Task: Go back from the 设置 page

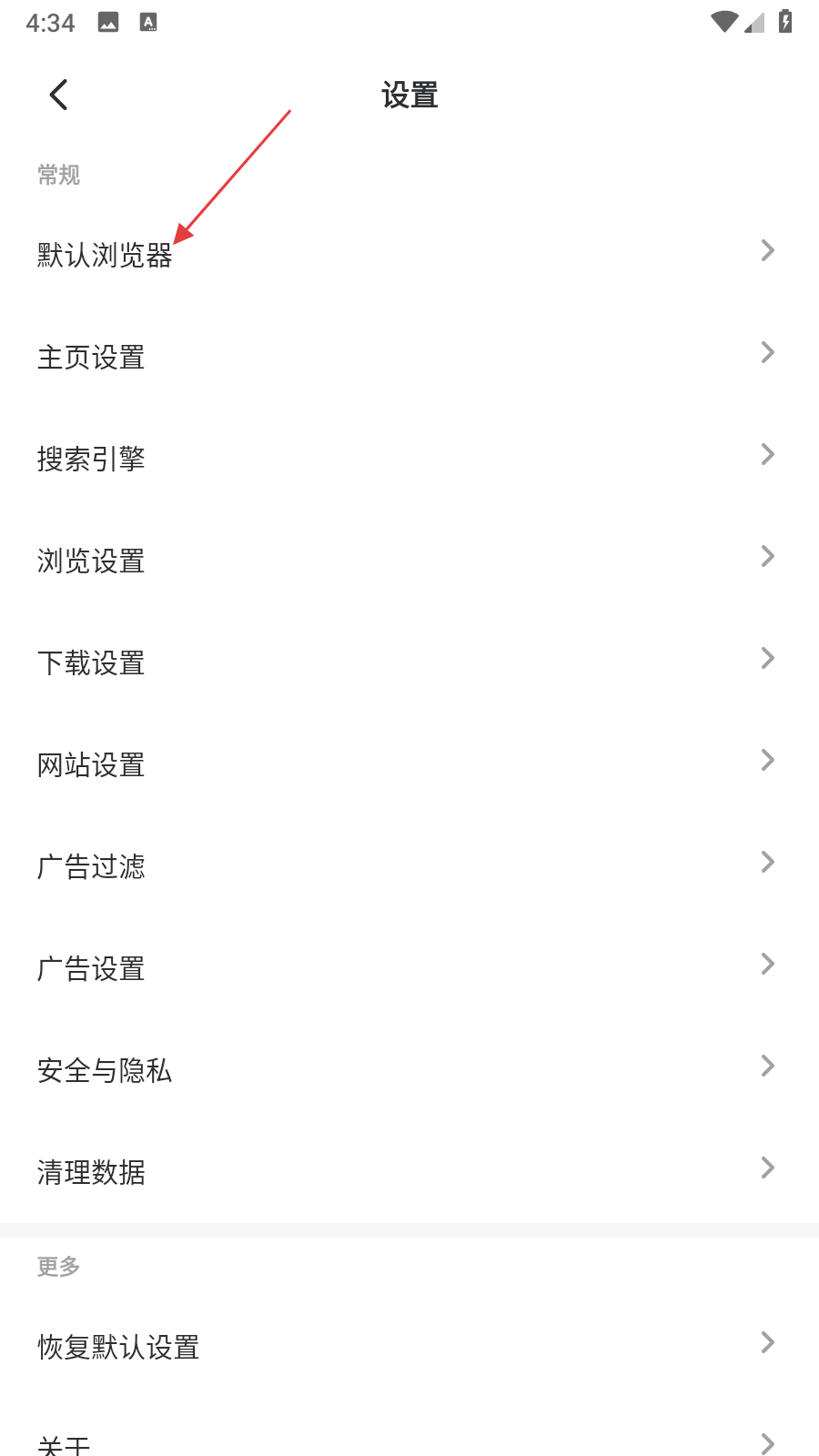Action: point(59,95)
